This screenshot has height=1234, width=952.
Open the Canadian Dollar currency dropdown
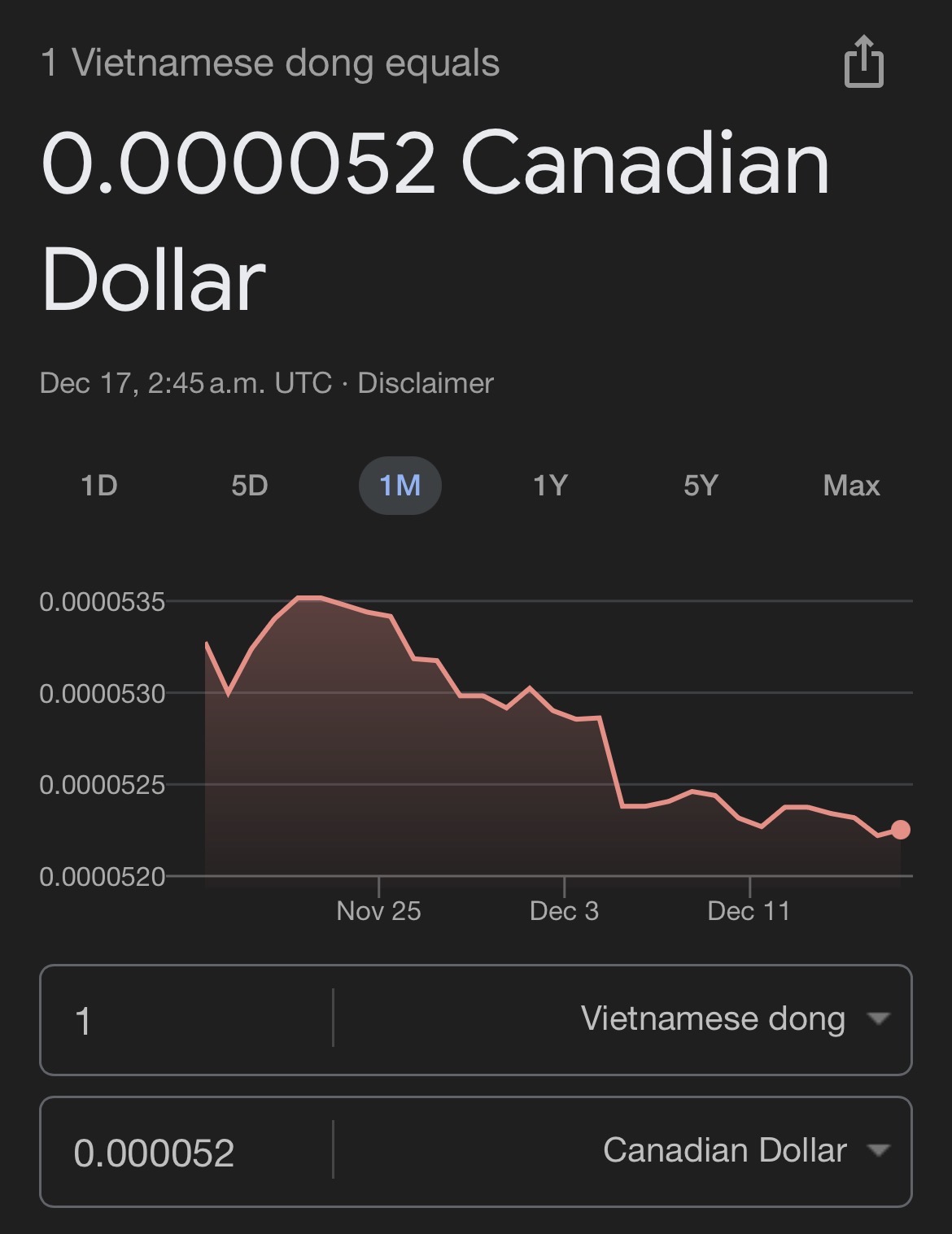[x=623, y=1152]
